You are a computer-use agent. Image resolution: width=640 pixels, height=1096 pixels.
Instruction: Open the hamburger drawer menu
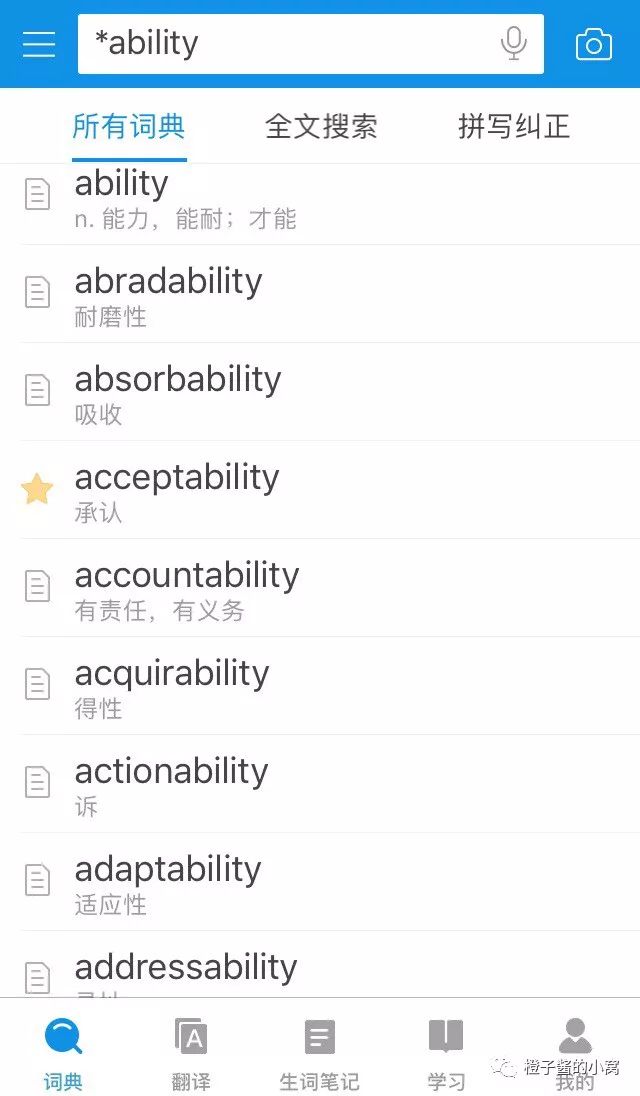point(39,44)
